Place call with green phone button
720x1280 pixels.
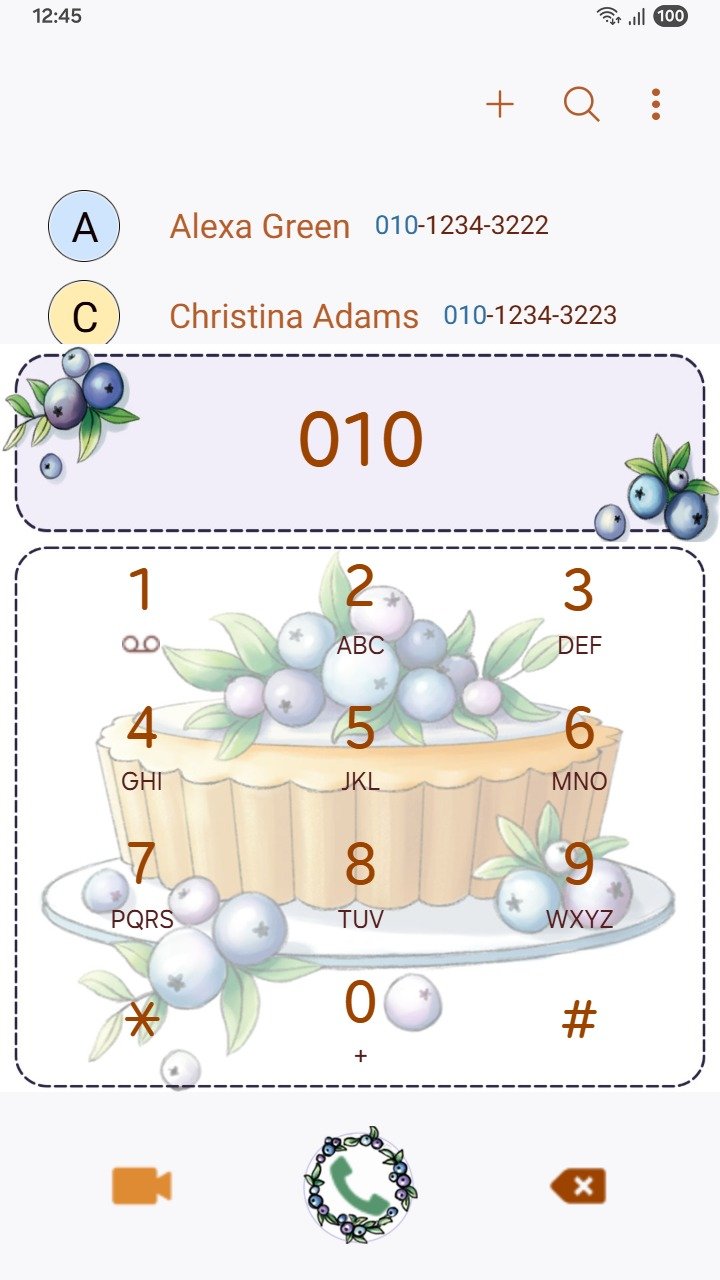pos(360,1187)
